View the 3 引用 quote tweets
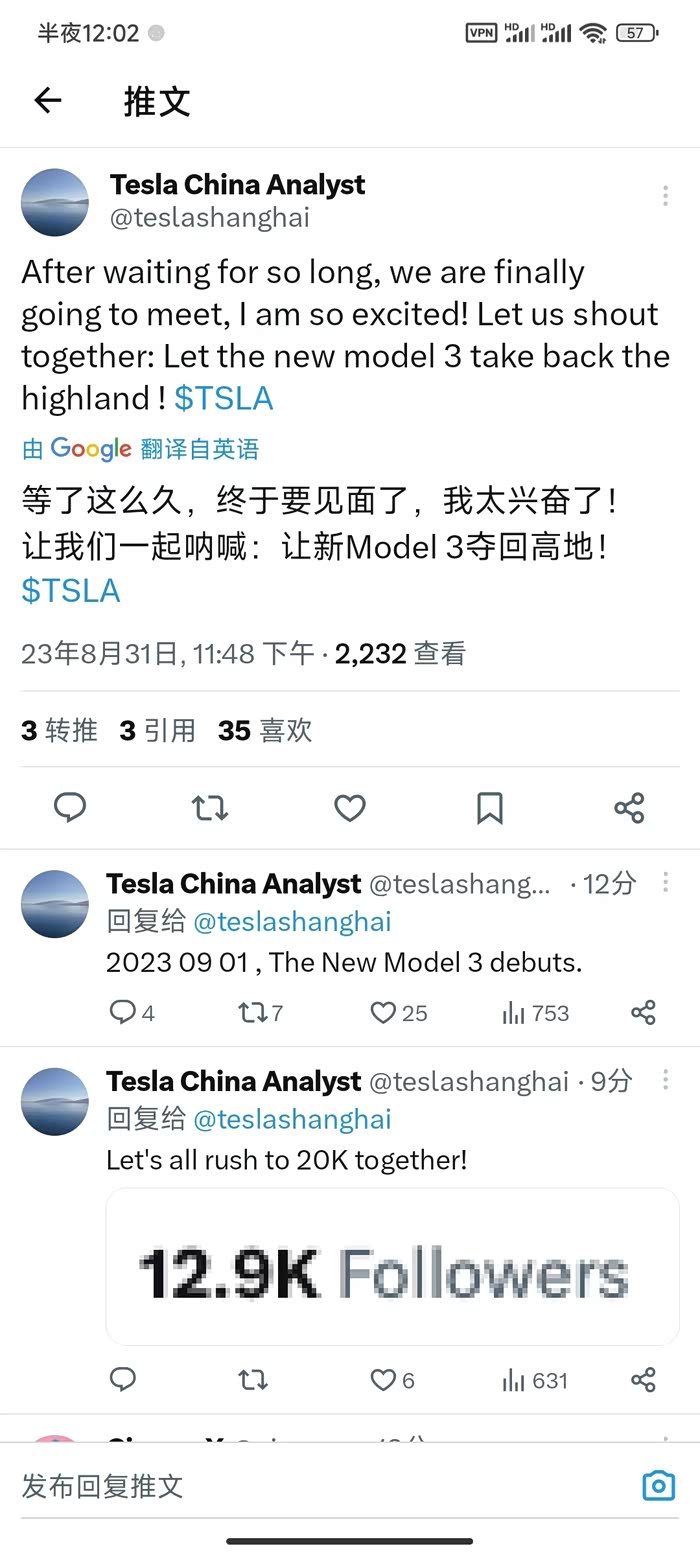 point(157,731)
